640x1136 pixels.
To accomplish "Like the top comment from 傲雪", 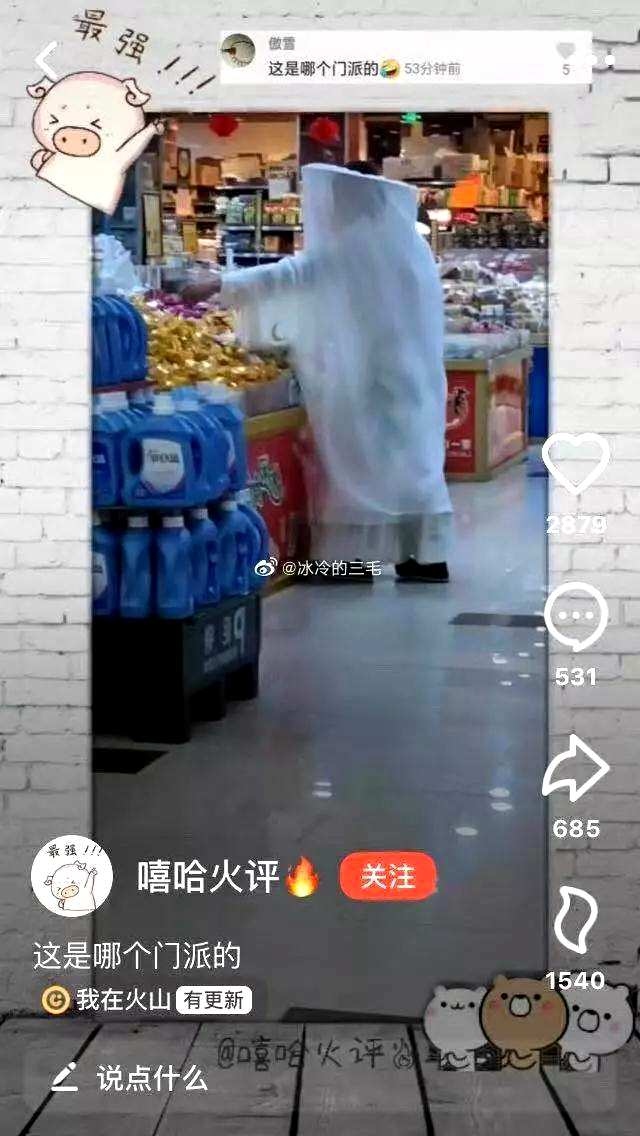I will pyautogui.click(x=567, y=52).
